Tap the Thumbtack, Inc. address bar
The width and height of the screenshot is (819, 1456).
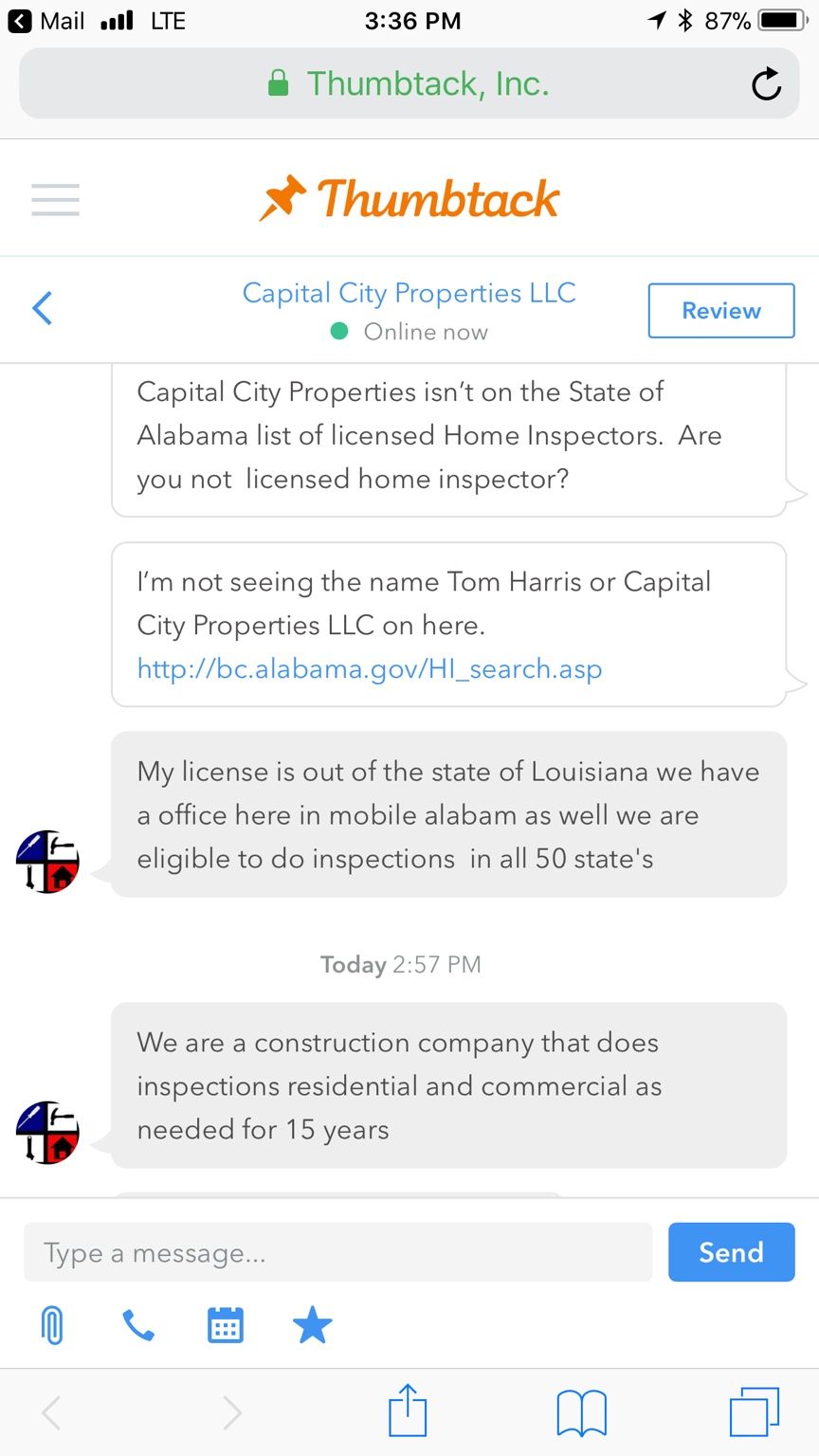point(408,84)
